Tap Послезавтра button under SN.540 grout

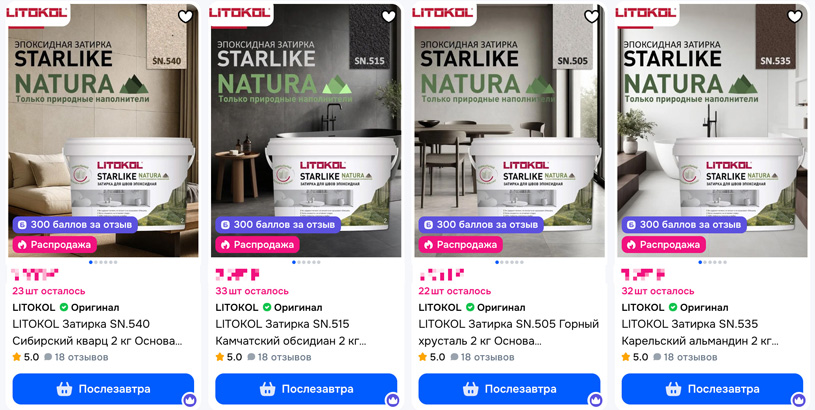(103, 389)
